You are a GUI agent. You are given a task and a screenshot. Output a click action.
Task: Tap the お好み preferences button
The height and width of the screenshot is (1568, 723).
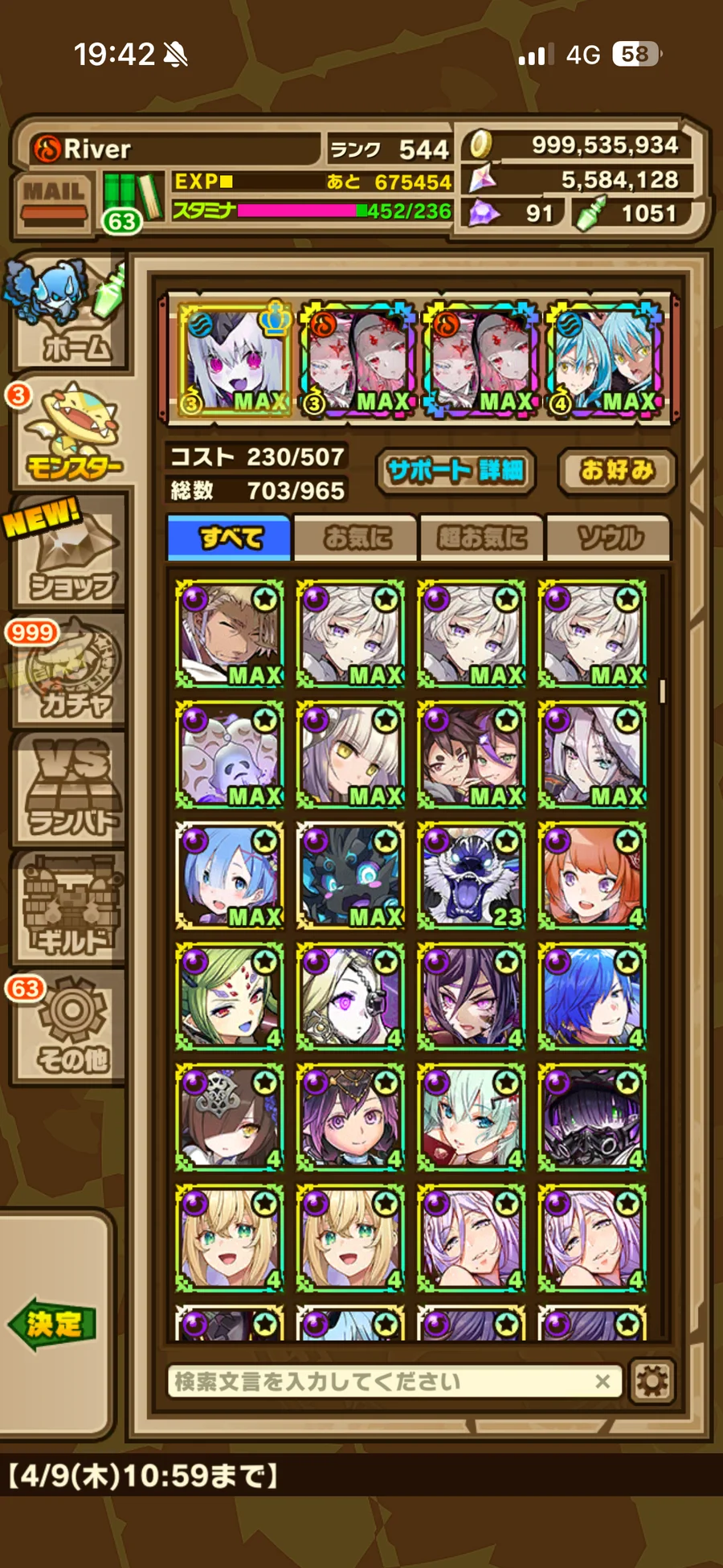click(x=616, y=470)
